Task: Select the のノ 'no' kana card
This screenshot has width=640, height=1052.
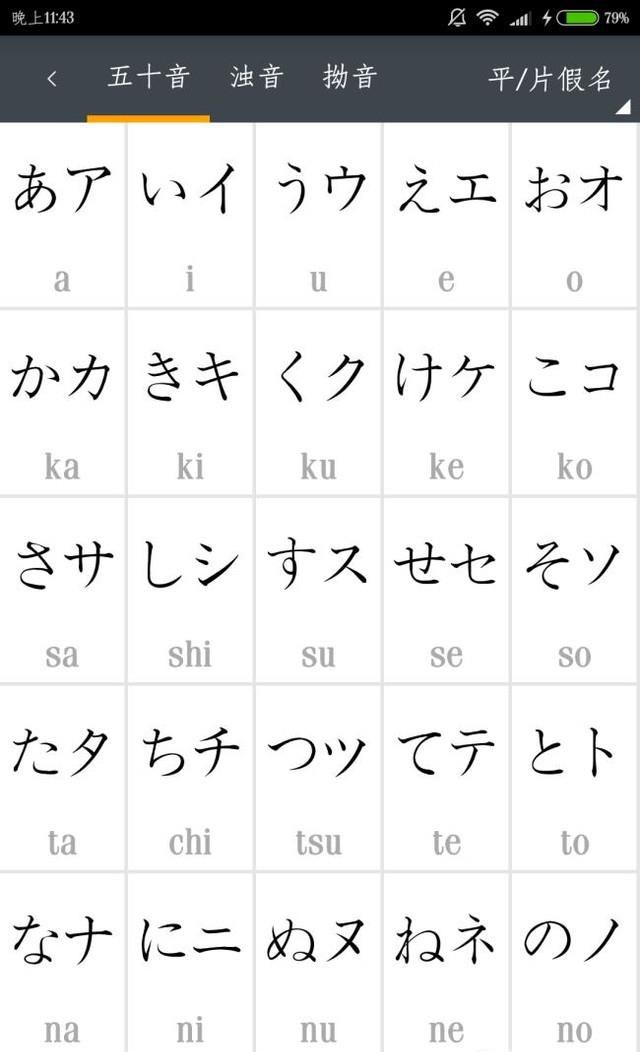Action: point(574,962)
